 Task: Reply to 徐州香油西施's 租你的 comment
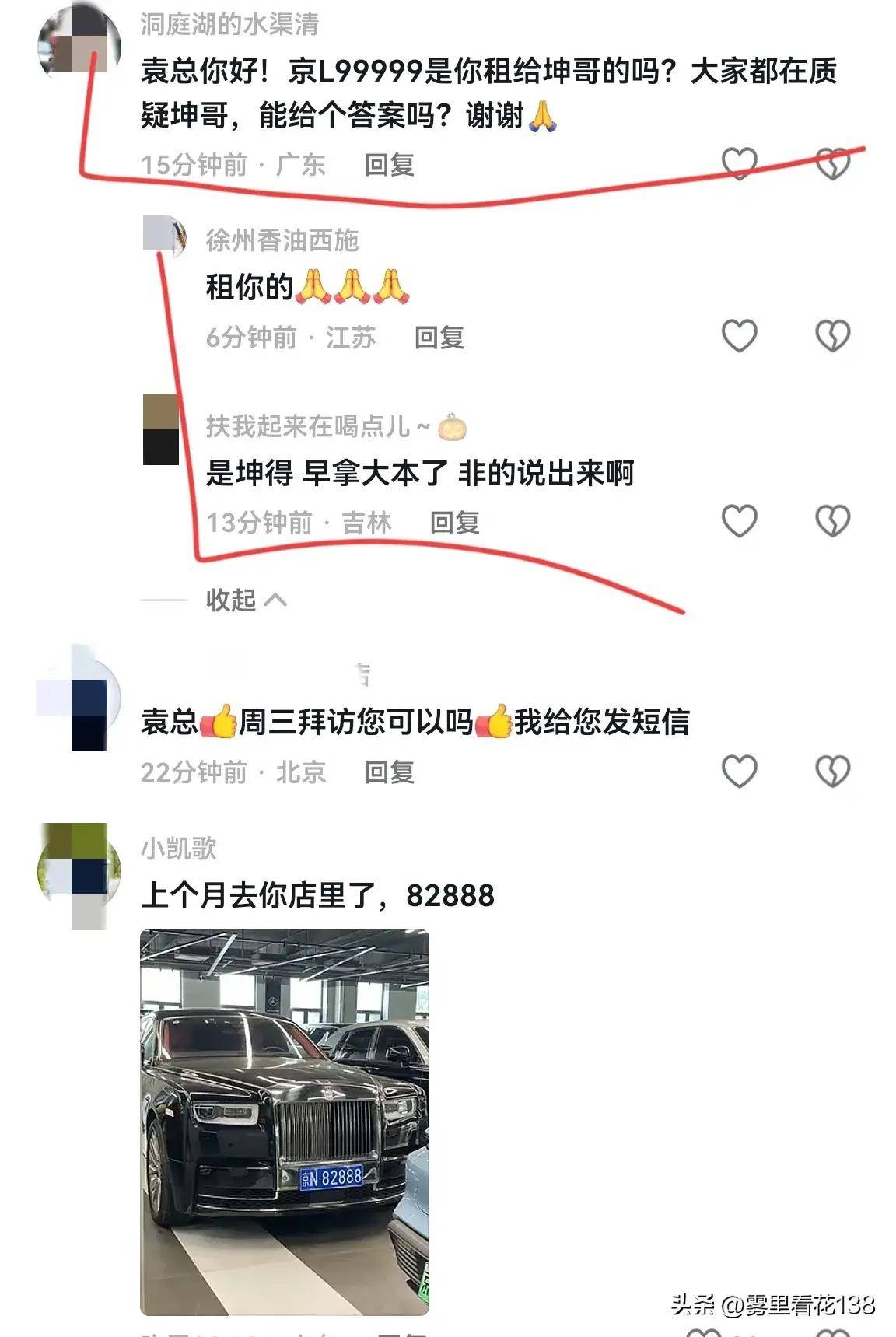point(439,338)
